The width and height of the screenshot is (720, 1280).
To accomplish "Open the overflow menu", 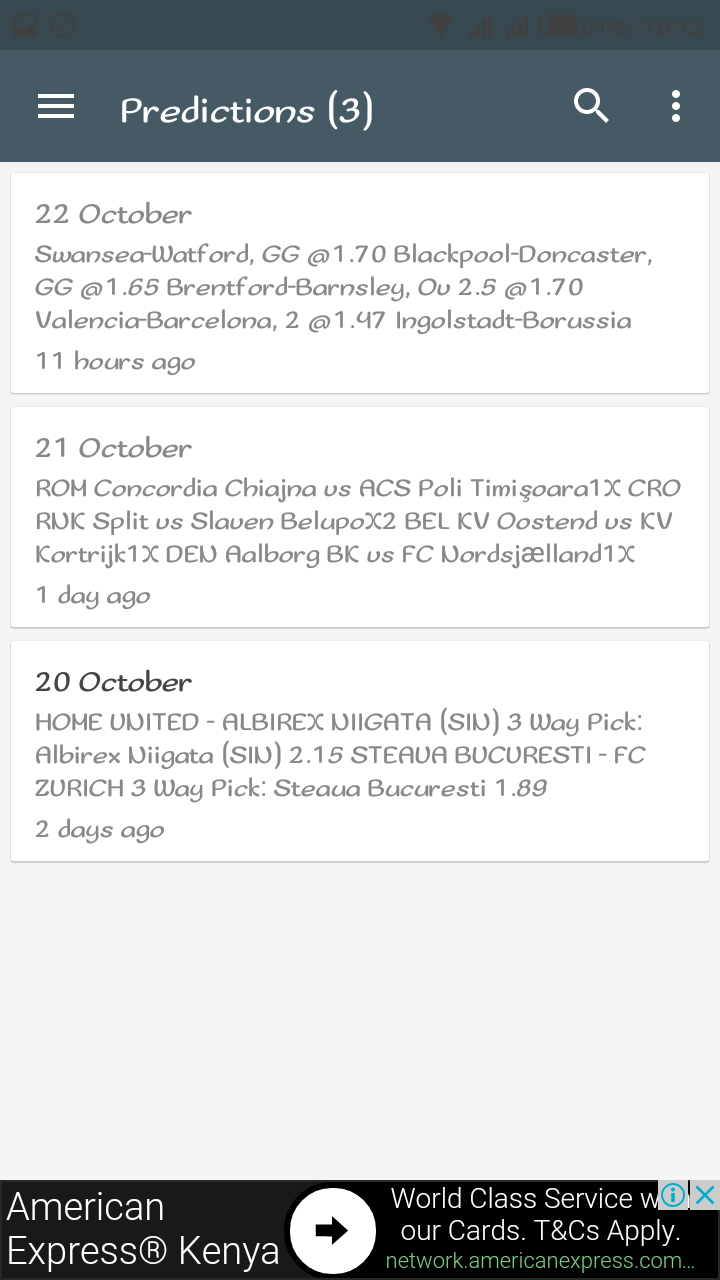I will pos(676,106).
